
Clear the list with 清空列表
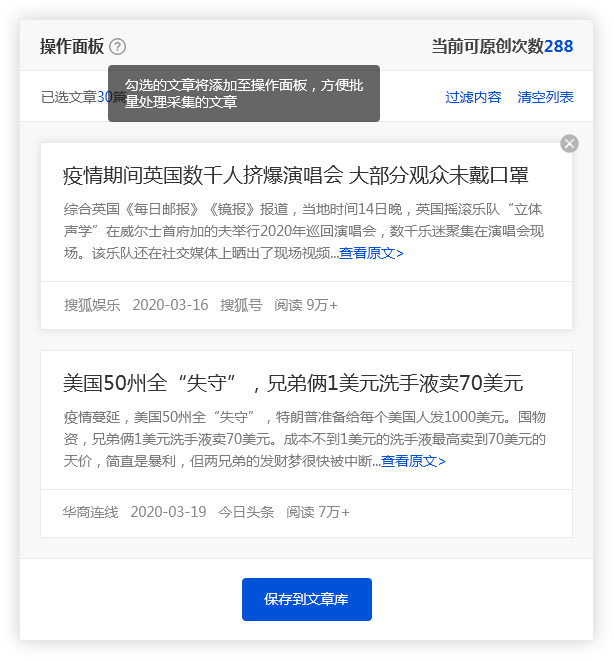point(545,97)
